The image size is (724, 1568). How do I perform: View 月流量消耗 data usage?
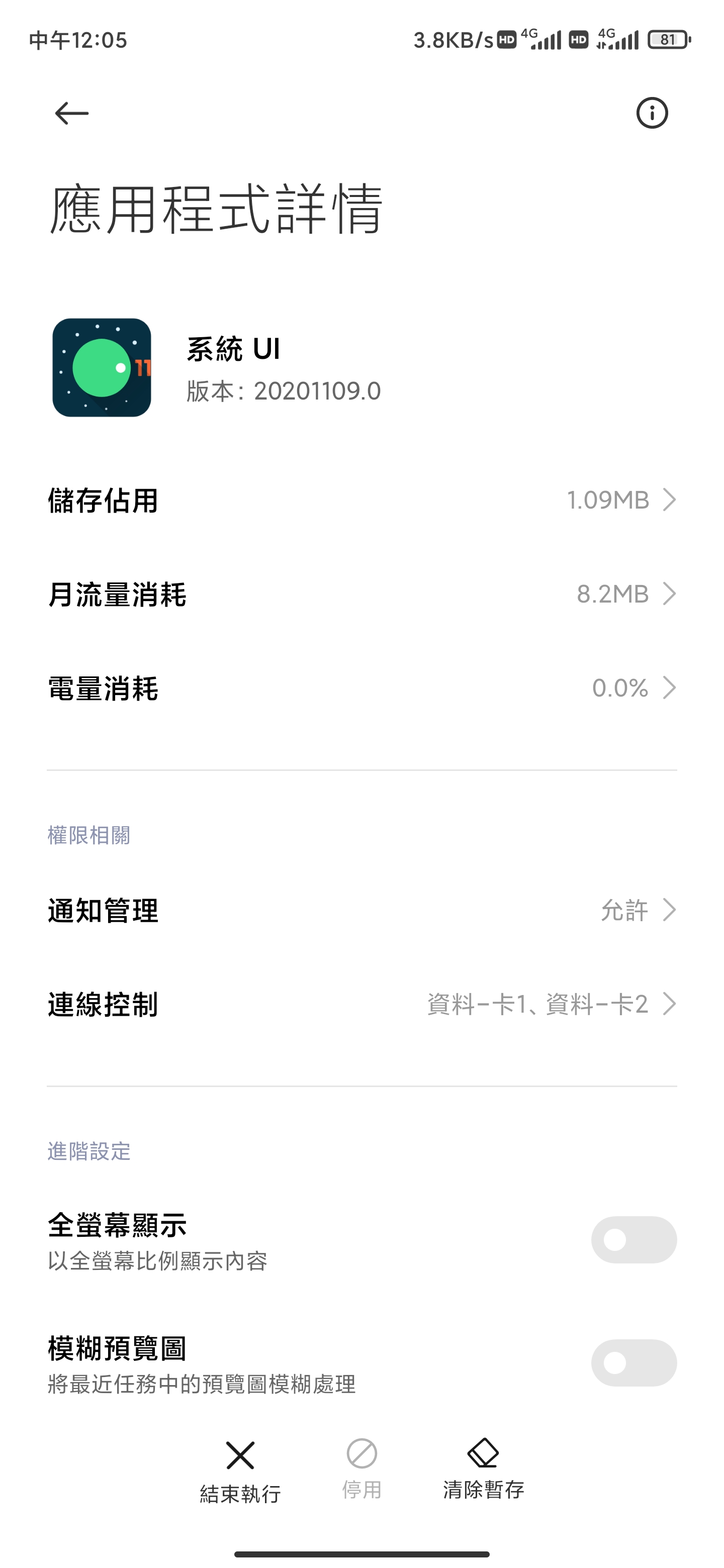tap(361, 594)
